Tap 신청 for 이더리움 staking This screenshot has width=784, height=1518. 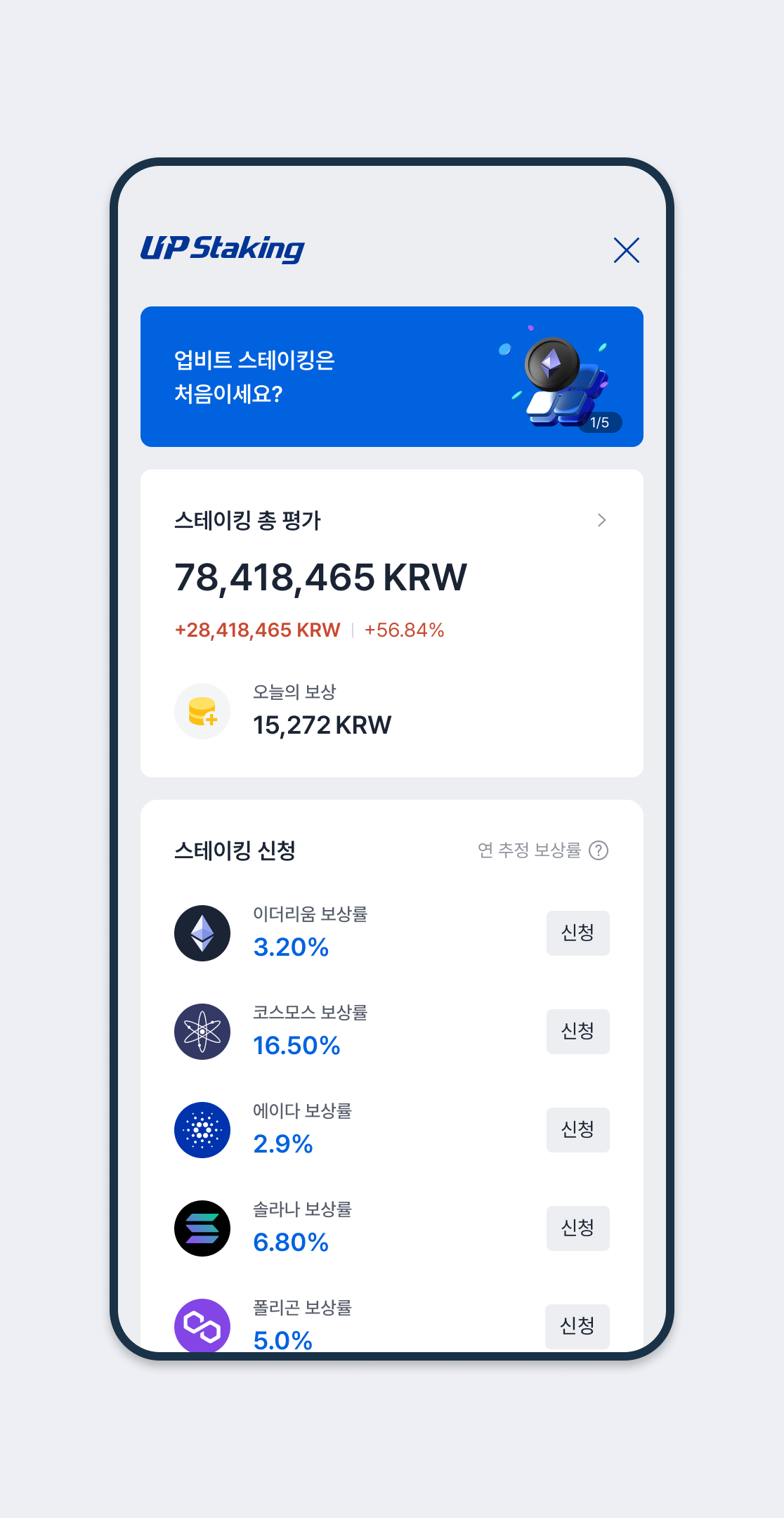[x=577, y=933]
